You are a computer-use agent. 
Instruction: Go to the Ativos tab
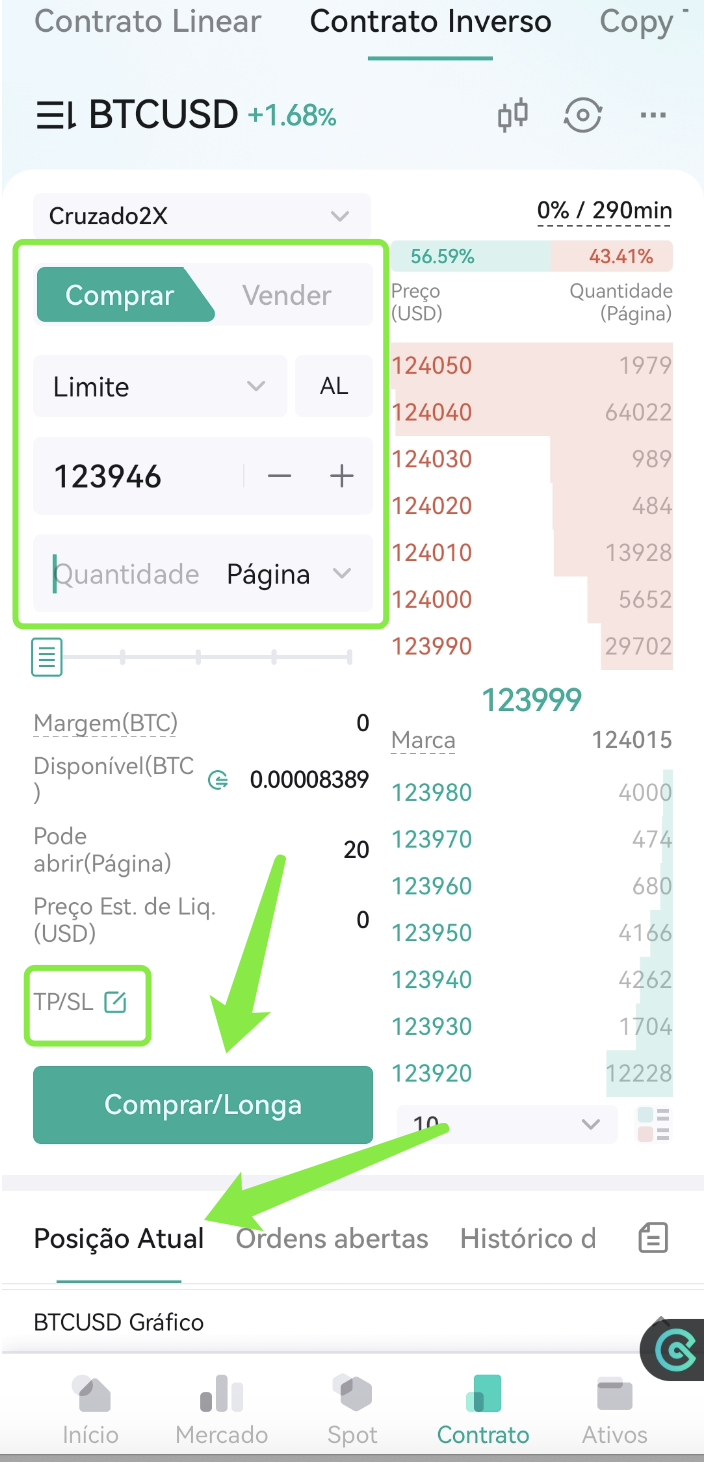click(615, 1410)
